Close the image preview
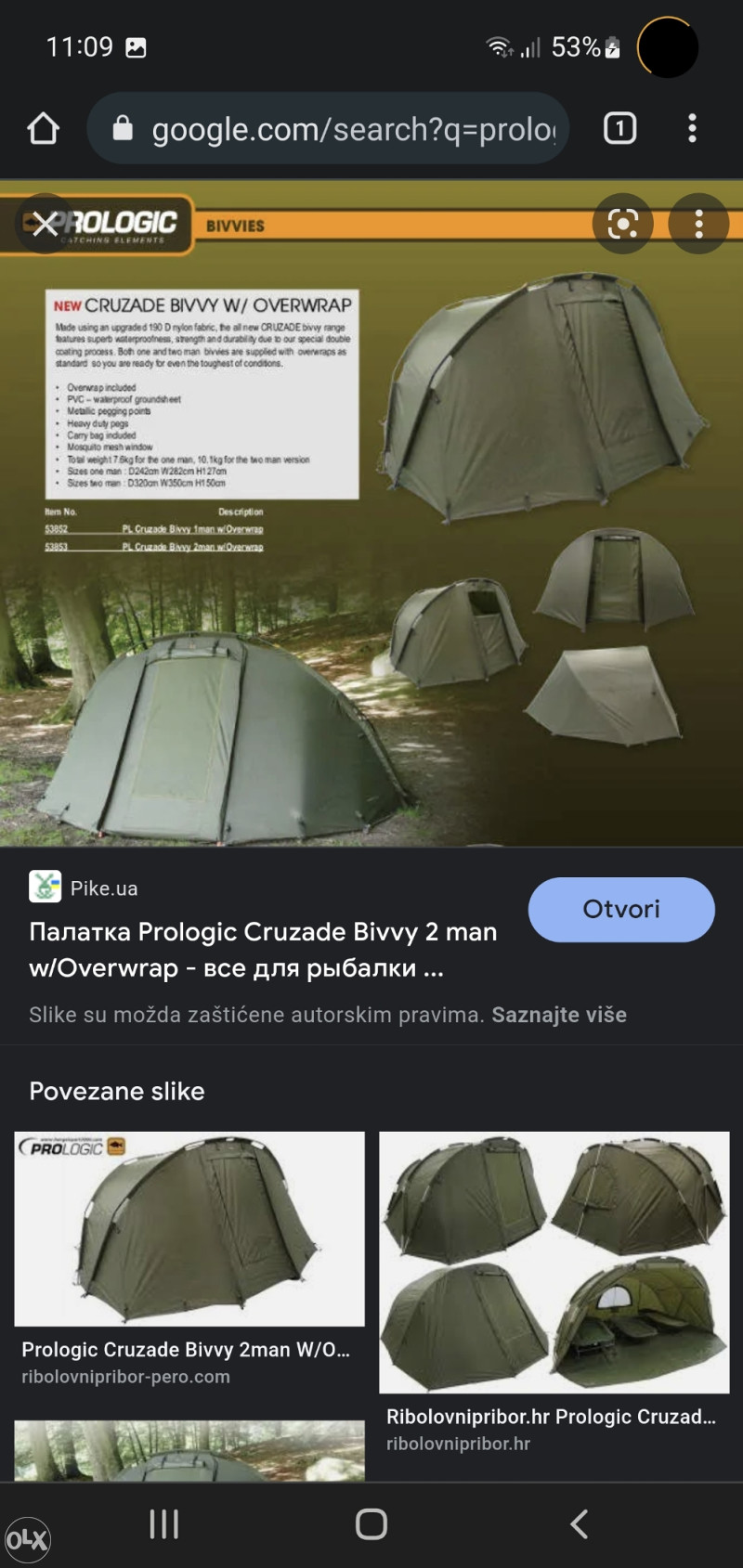 click(45, 224)
